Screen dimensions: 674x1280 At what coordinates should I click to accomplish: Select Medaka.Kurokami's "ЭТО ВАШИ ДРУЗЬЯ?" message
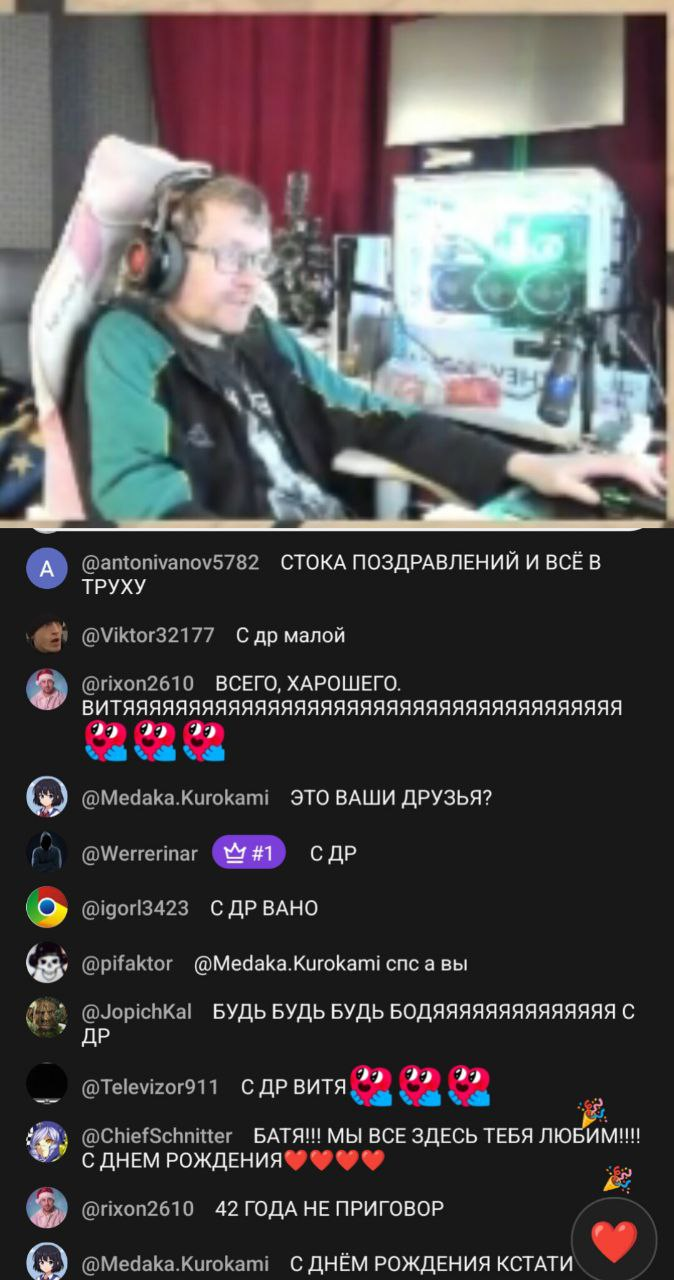(390, 797)
